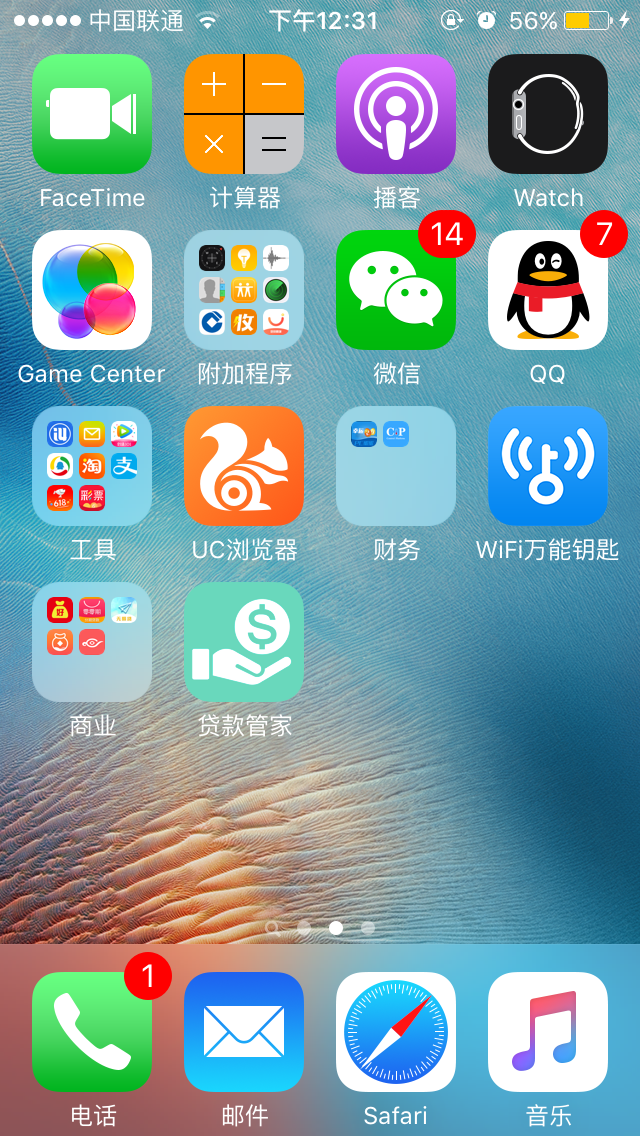Launch UC浏览器 browser
Viewport: 640px width, 1136px height.
(244, 466)
